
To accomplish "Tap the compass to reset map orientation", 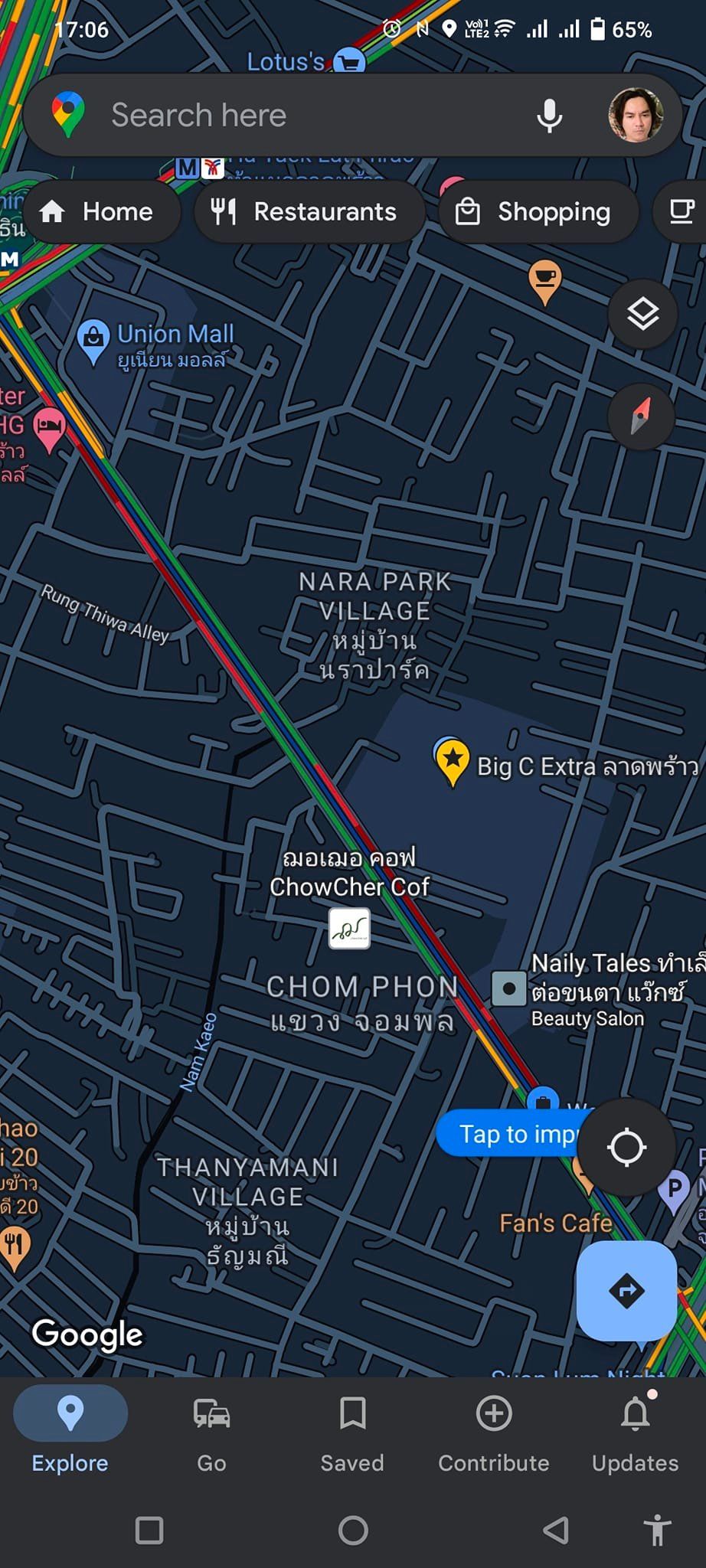I will [x=641, y=417].
